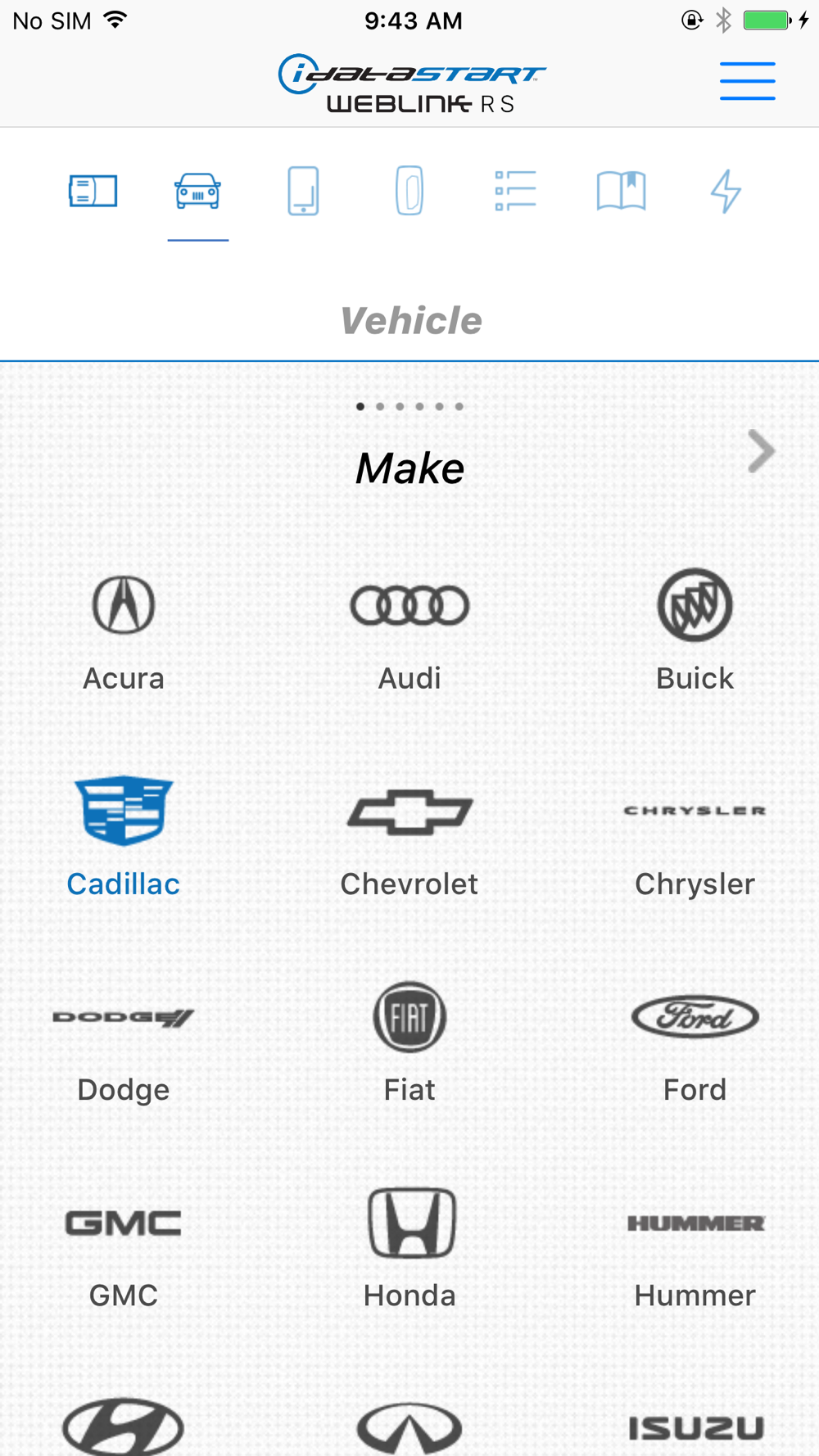Open the hamburger menu
The height and width of the screenshot is (1456, 819).
click(747, 81)
